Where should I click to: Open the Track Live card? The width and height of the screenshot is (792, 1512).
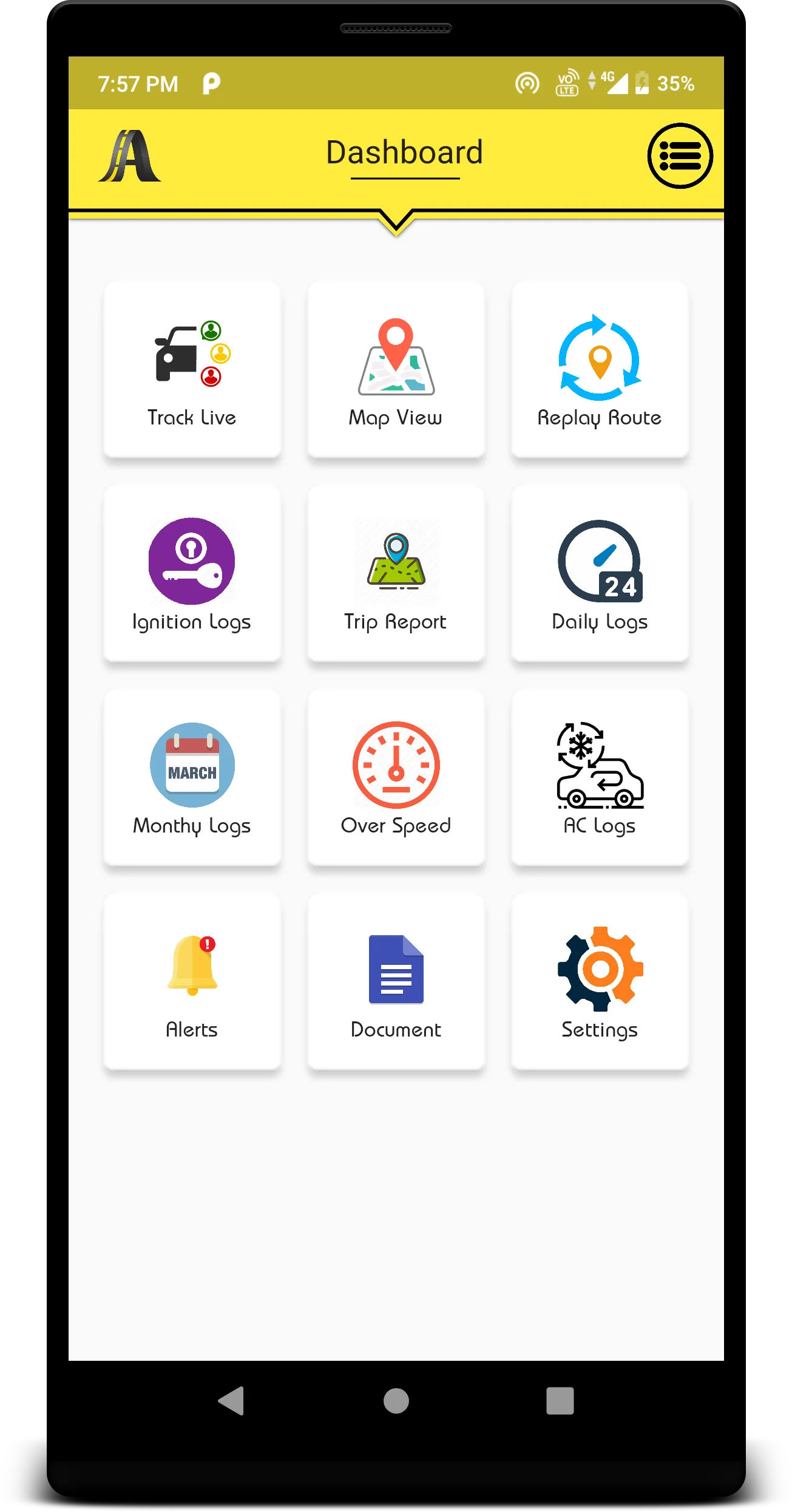[192, 369]
